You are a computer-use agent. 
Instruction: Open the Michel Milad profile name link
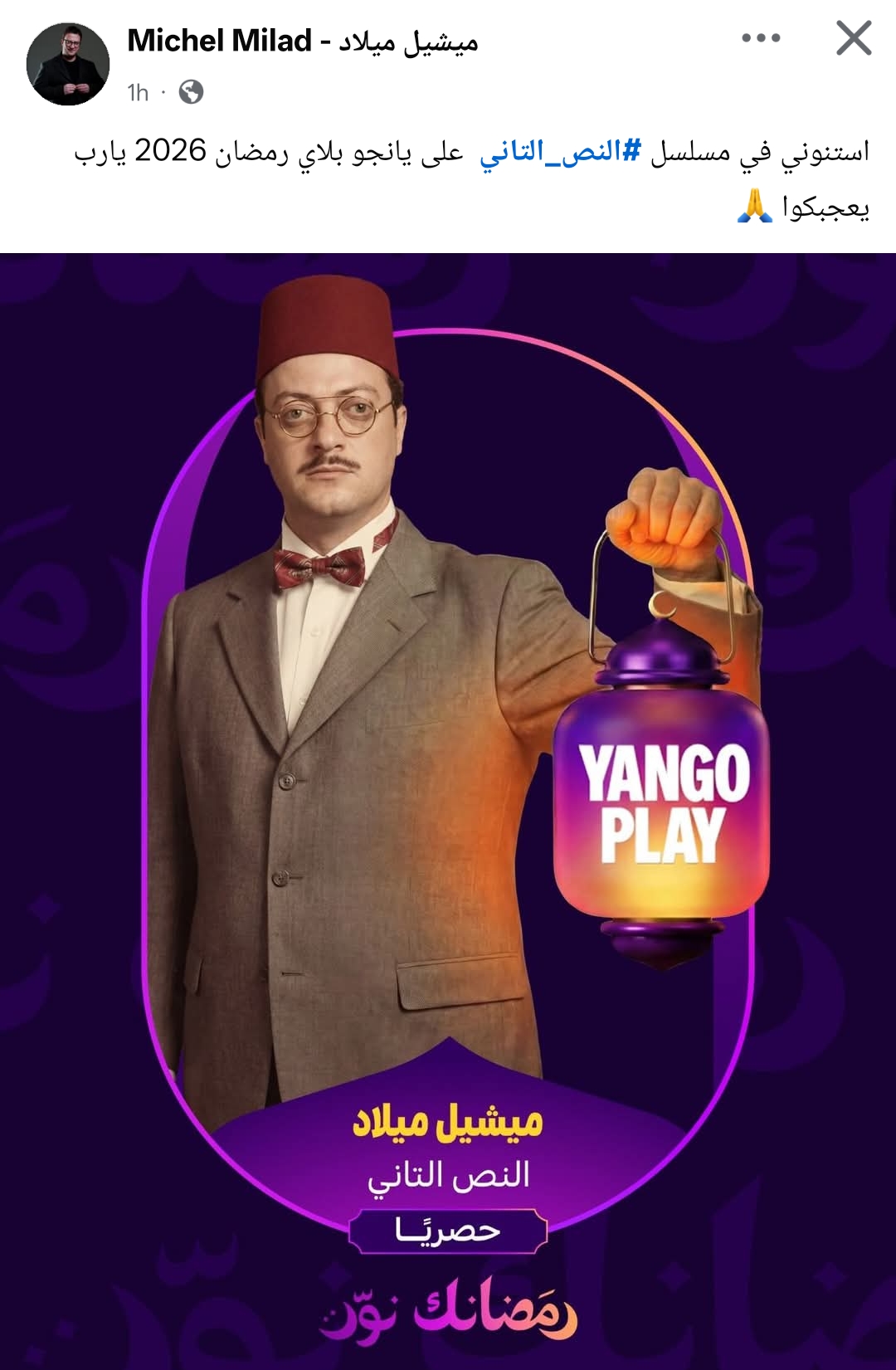pos(302,41)
